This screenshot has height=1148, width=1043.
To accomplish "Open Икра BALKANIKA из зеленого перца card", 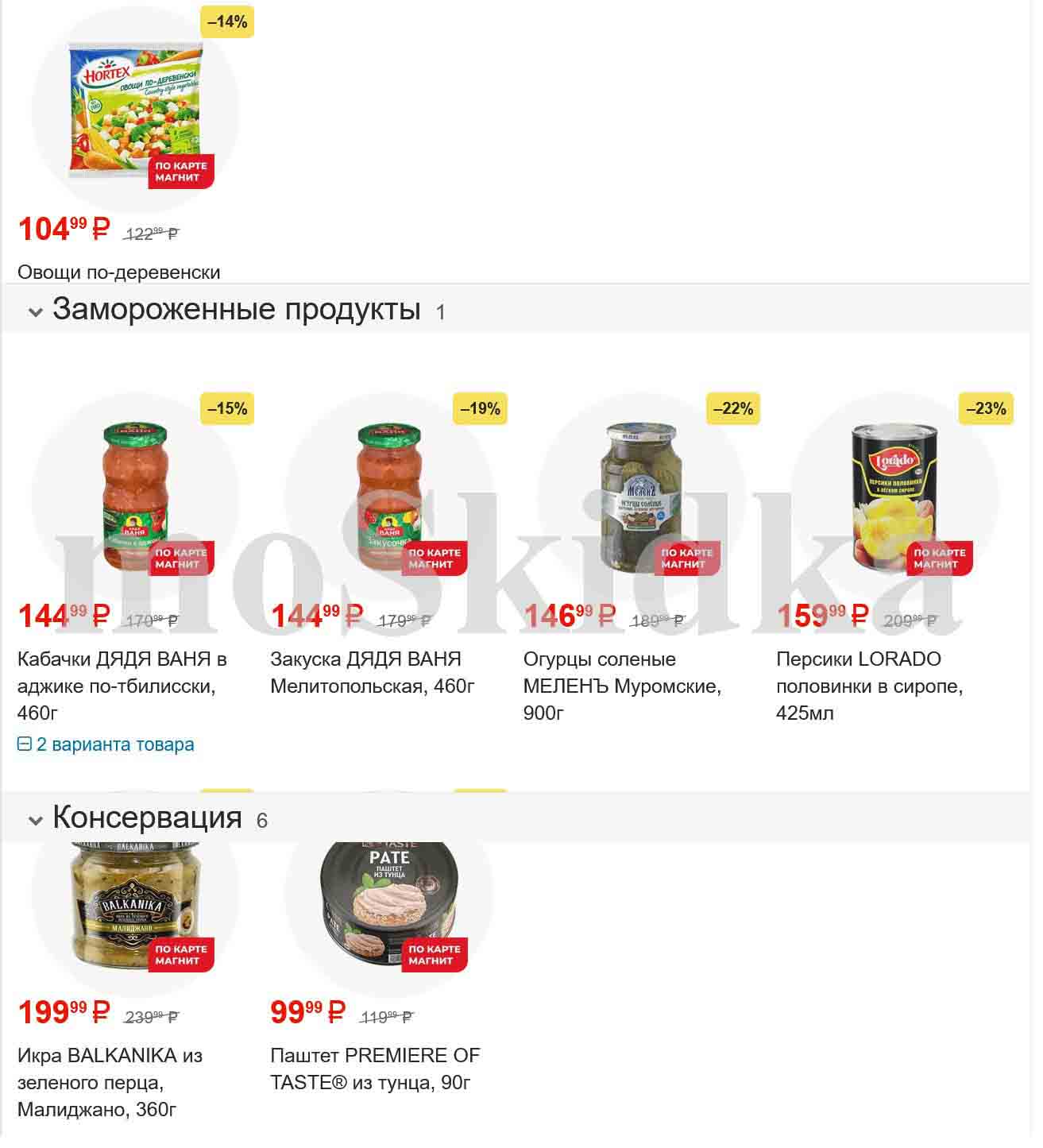I will 135,906.
